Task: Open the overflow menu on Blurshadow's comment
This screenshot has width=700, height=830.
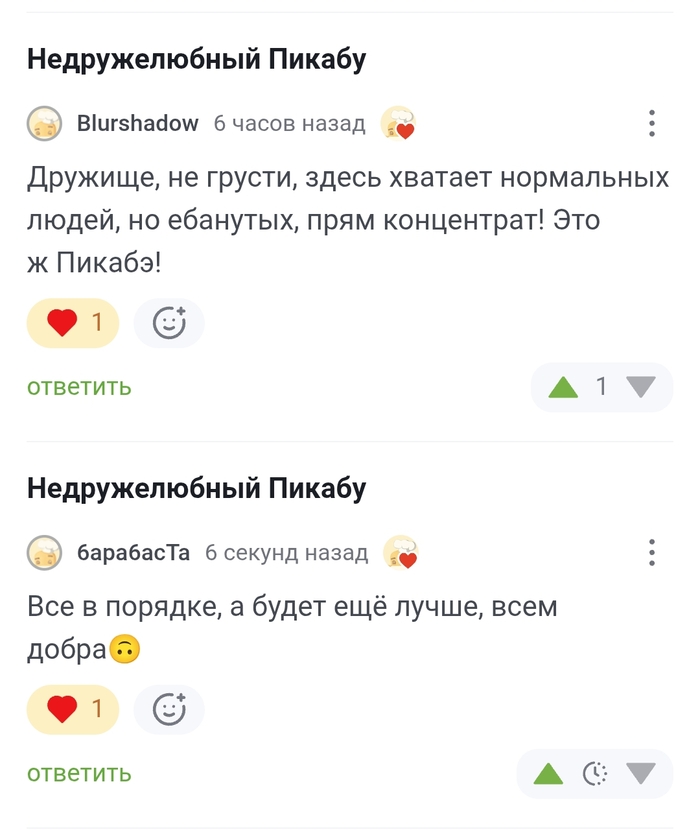Action: pos(652,123)
